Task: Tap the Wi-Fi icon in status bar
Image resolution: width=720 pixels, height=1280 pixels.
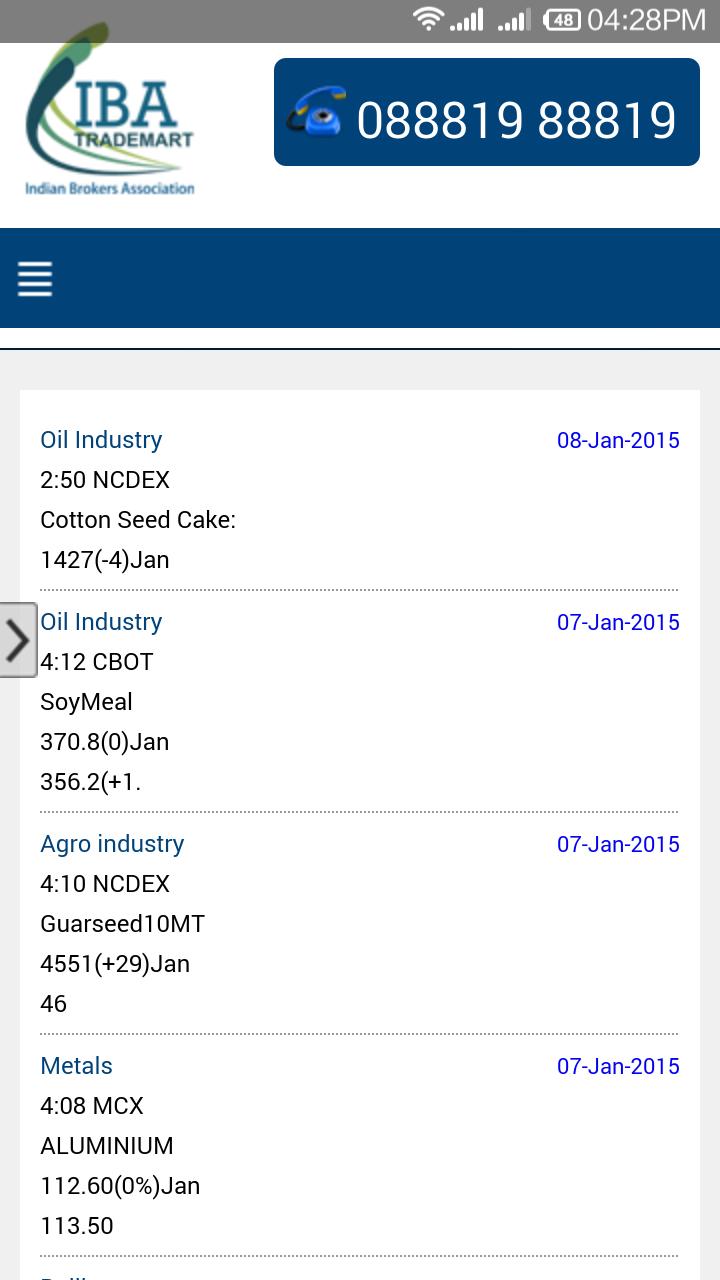Action: pos(430,18)
